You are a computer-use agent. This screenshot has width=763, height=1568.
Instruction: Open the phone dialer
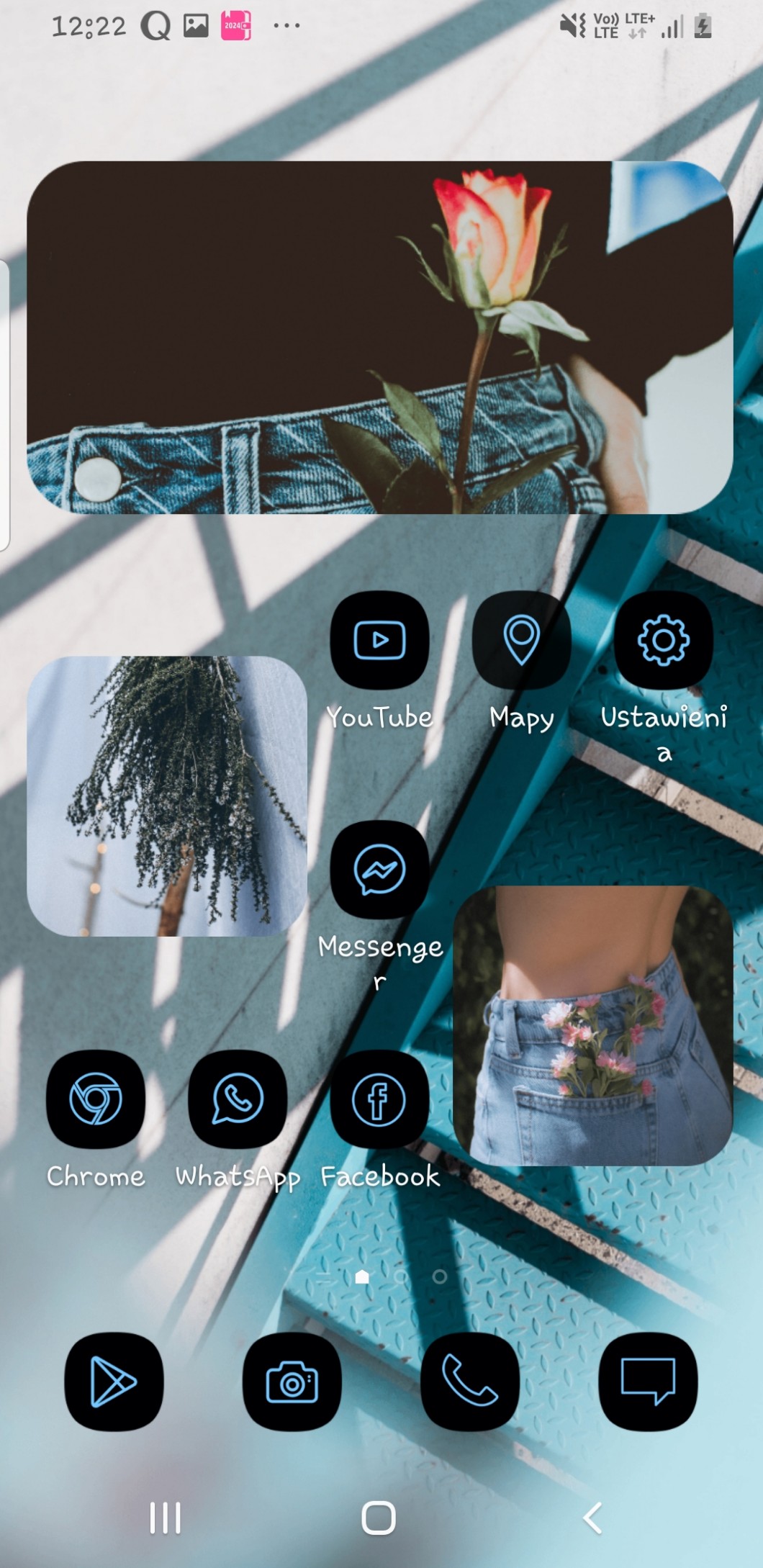pyautogui.click(x=469, y=1382)
